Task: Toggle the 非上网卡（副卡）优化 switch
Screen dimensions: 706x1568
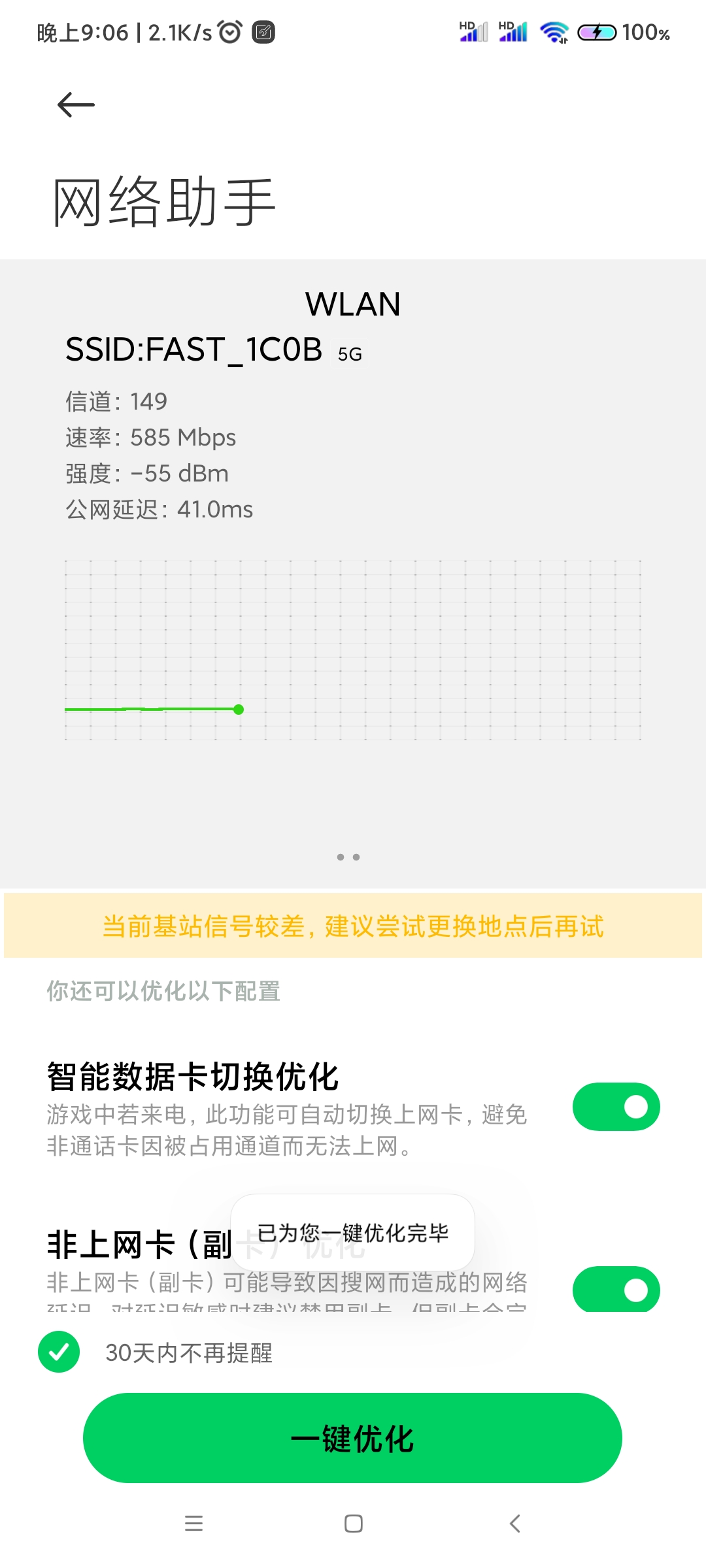Action: coord(616,1289)
